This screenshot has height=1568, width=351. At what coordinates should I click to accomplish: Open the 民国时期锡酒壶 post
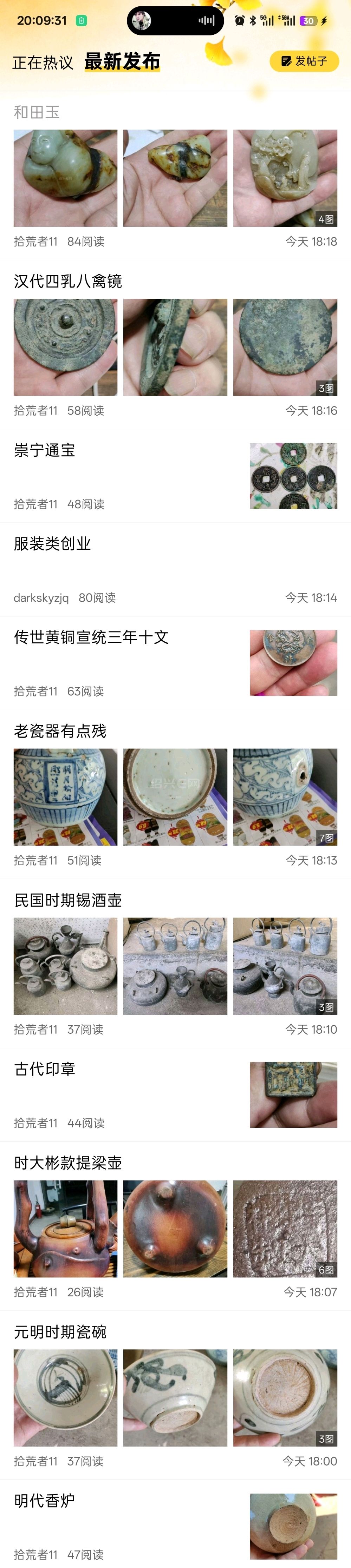68,900
